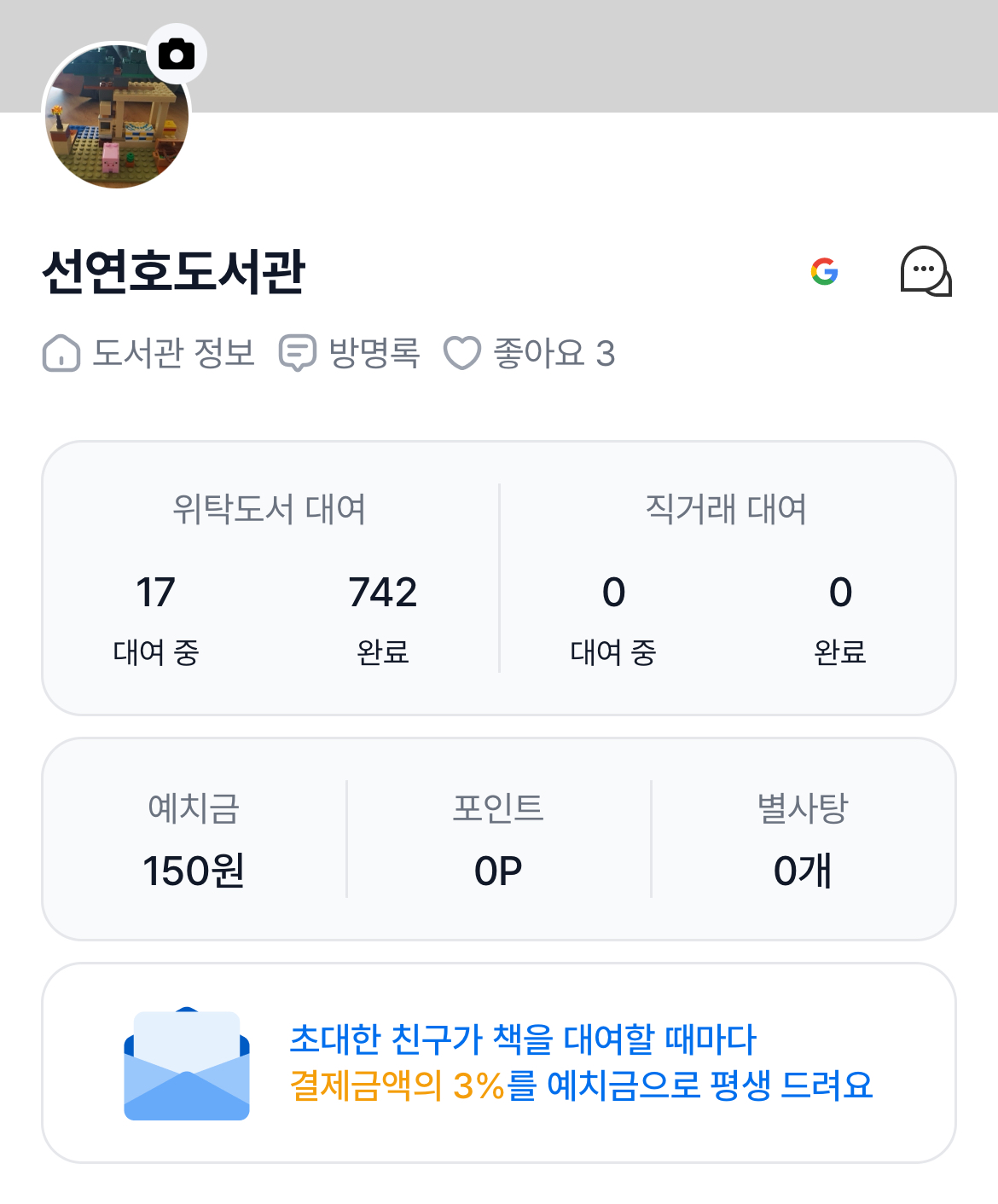Open the 방명록 guestbook
The image size is (998, 1204).
tap(351, 353)
